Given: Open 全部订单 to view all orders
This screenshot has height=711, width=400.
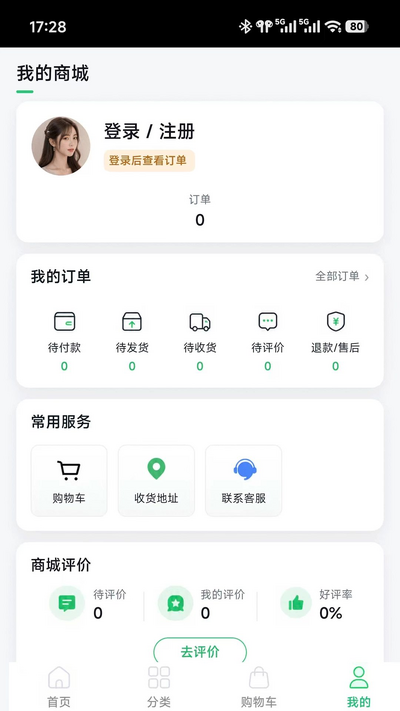Looking at the screenshot, I should 342,277.
